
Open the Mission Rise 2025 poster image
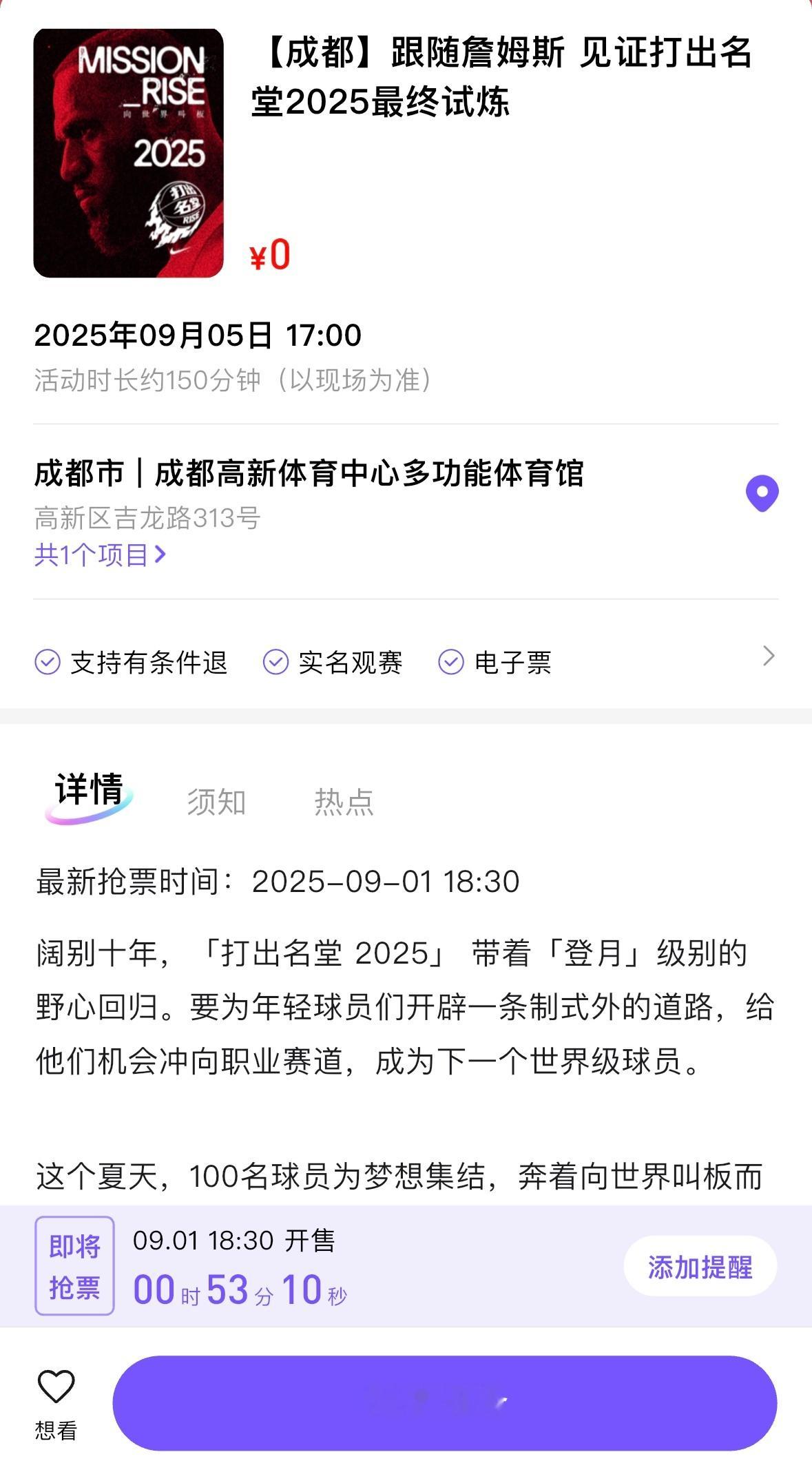128,153
